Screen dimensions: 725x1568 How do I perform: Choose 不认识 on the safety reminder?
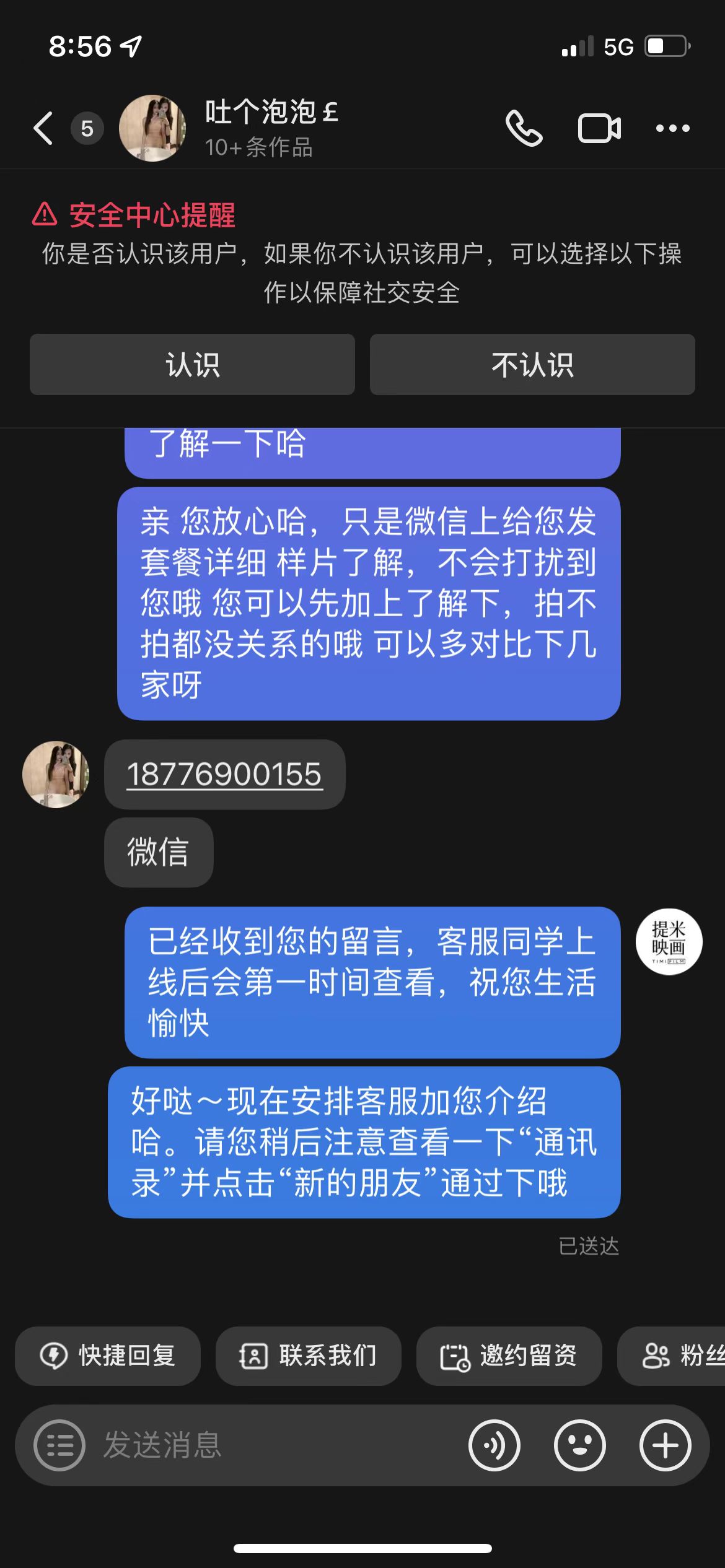[532, 364]
